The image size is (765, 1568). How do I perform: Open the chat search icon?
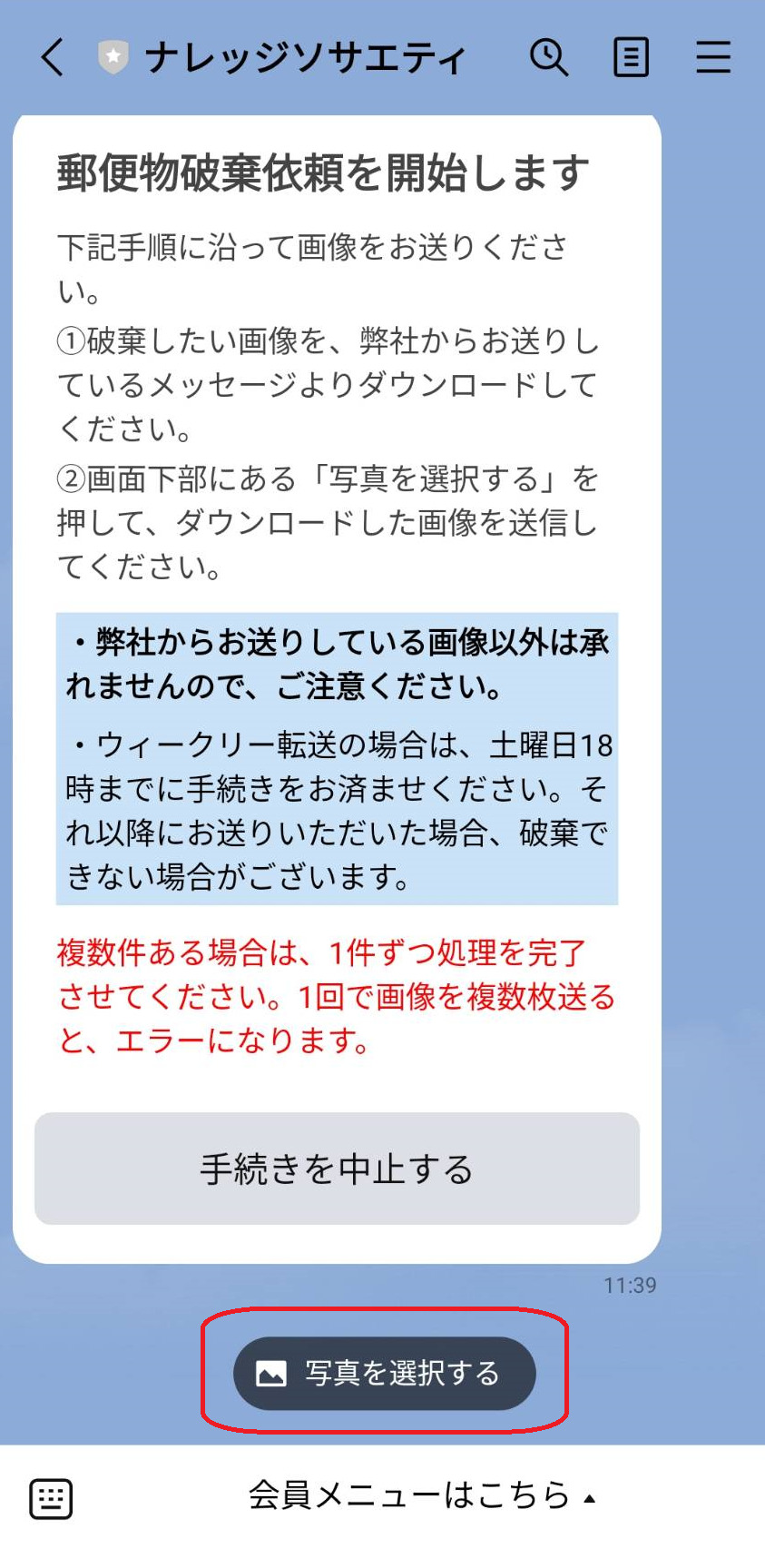pos(549,57)
